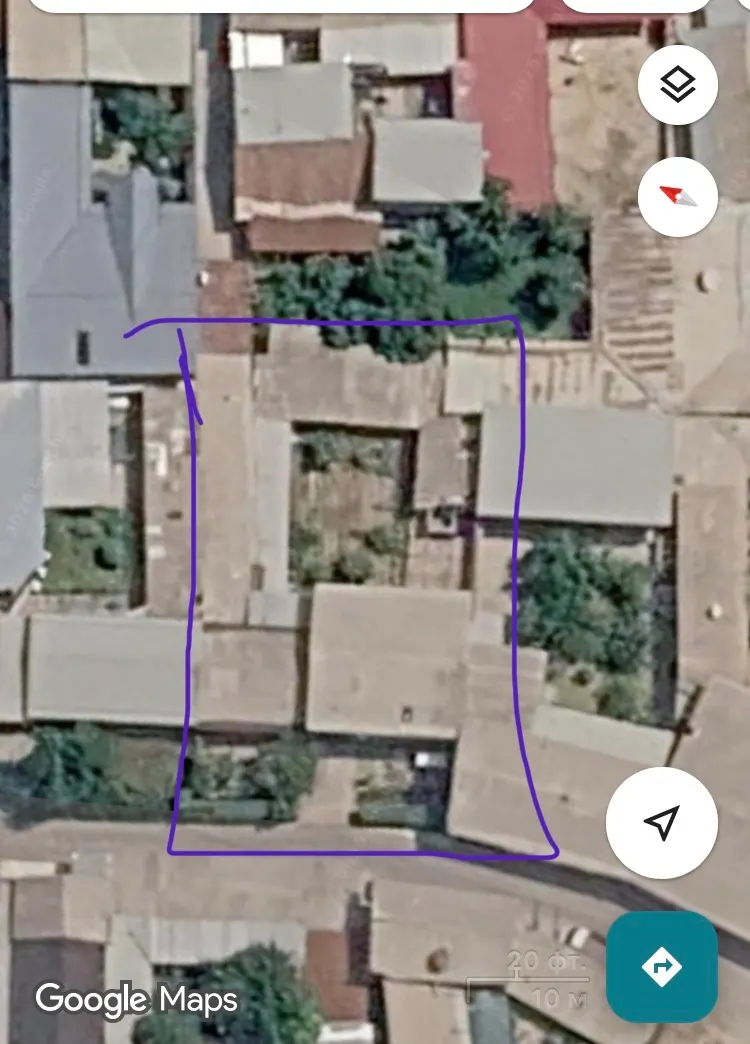The height and width of the screenshot is (1044, 750).
Task: Center map on my current location
Action: coord(661,822)
